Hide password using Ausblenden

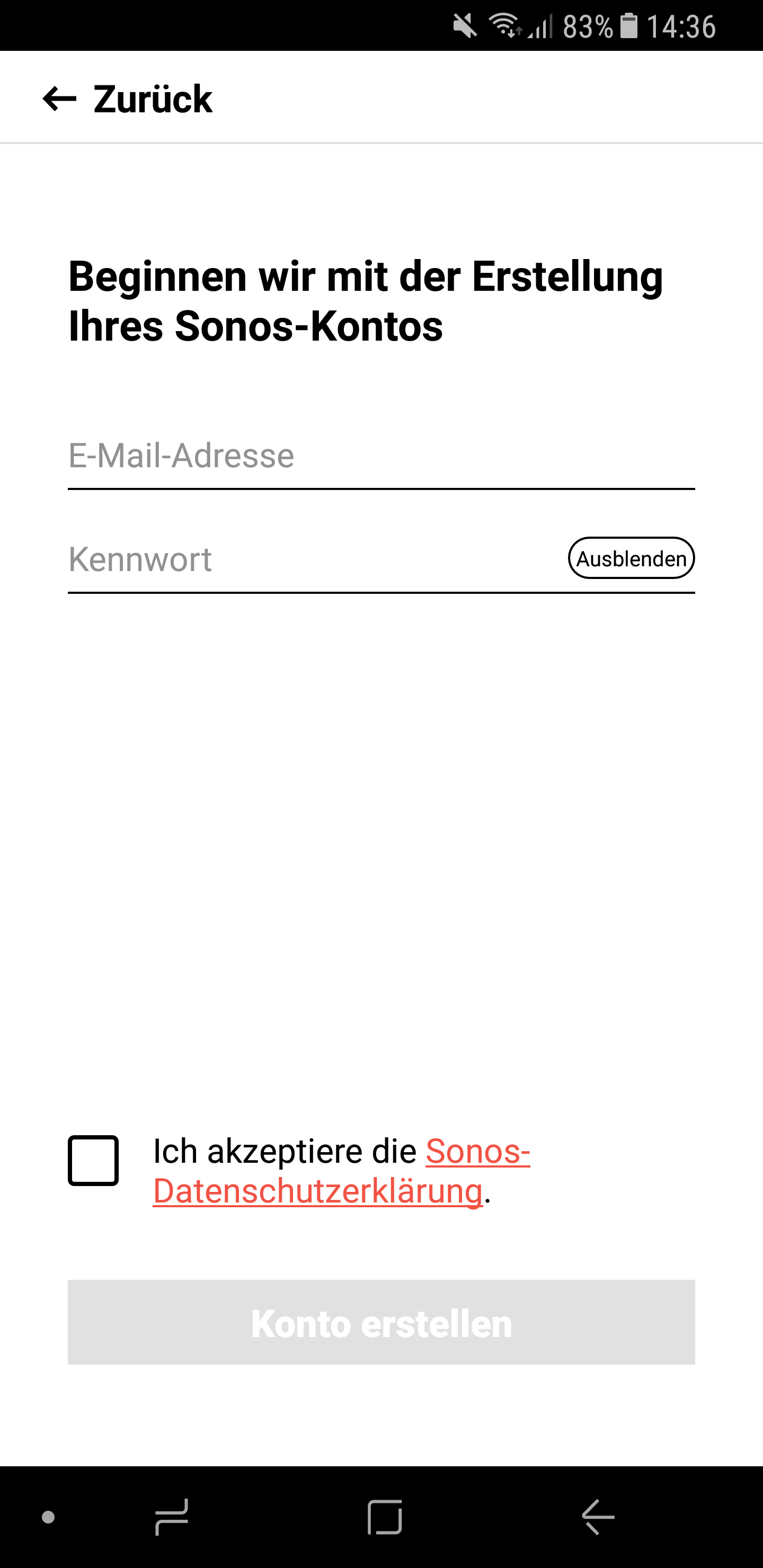pos(631,558)
